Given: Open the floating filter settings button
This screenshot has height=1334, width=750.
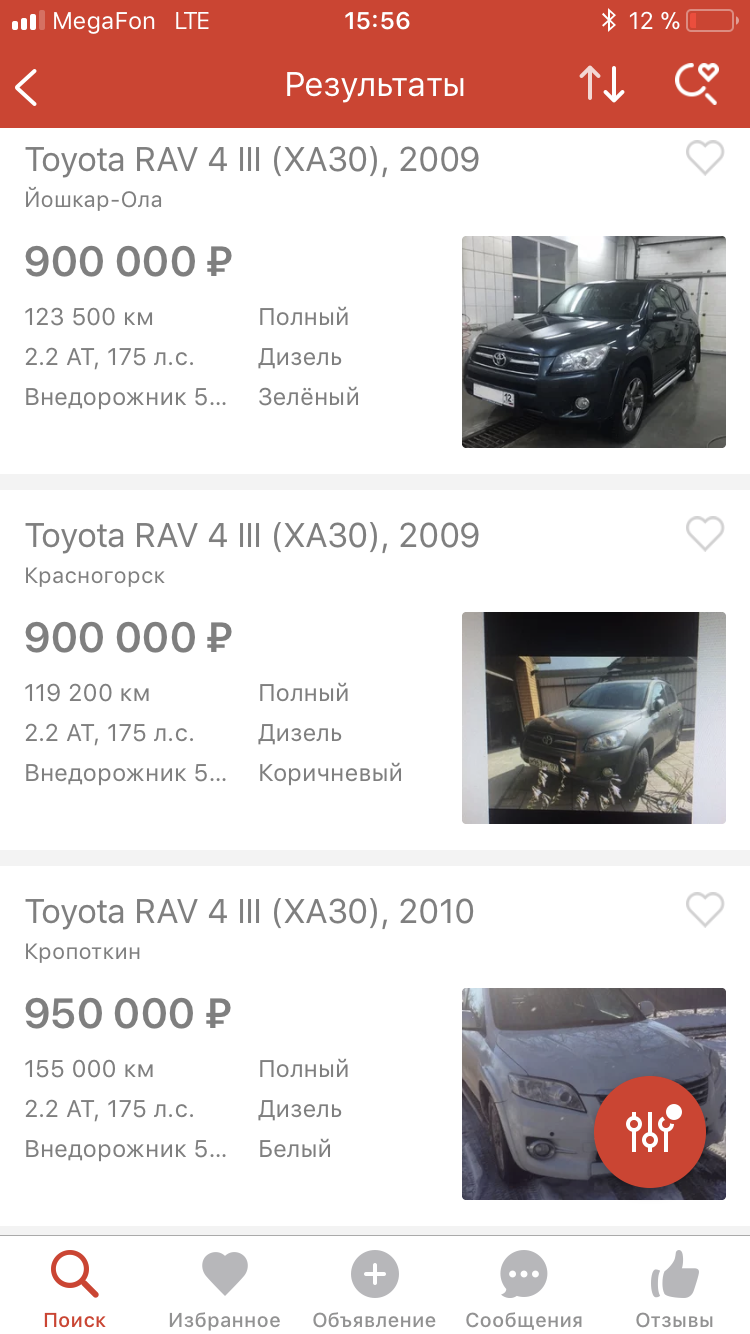Looking at the screenshot, I should coord(650,1132).
